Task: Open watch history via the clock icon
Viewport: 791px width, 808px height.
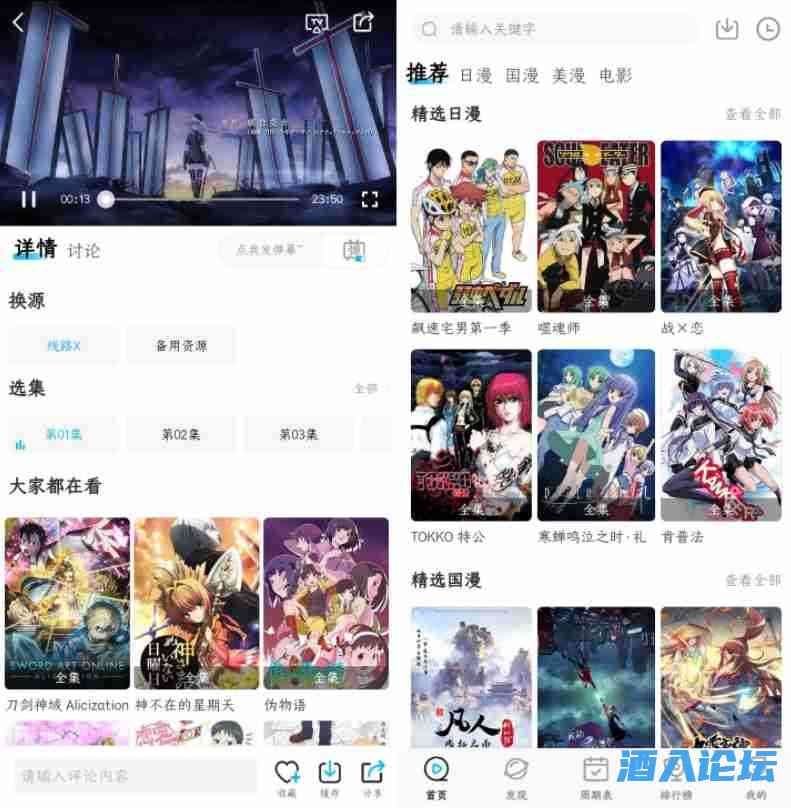Action: pos(766,28)
